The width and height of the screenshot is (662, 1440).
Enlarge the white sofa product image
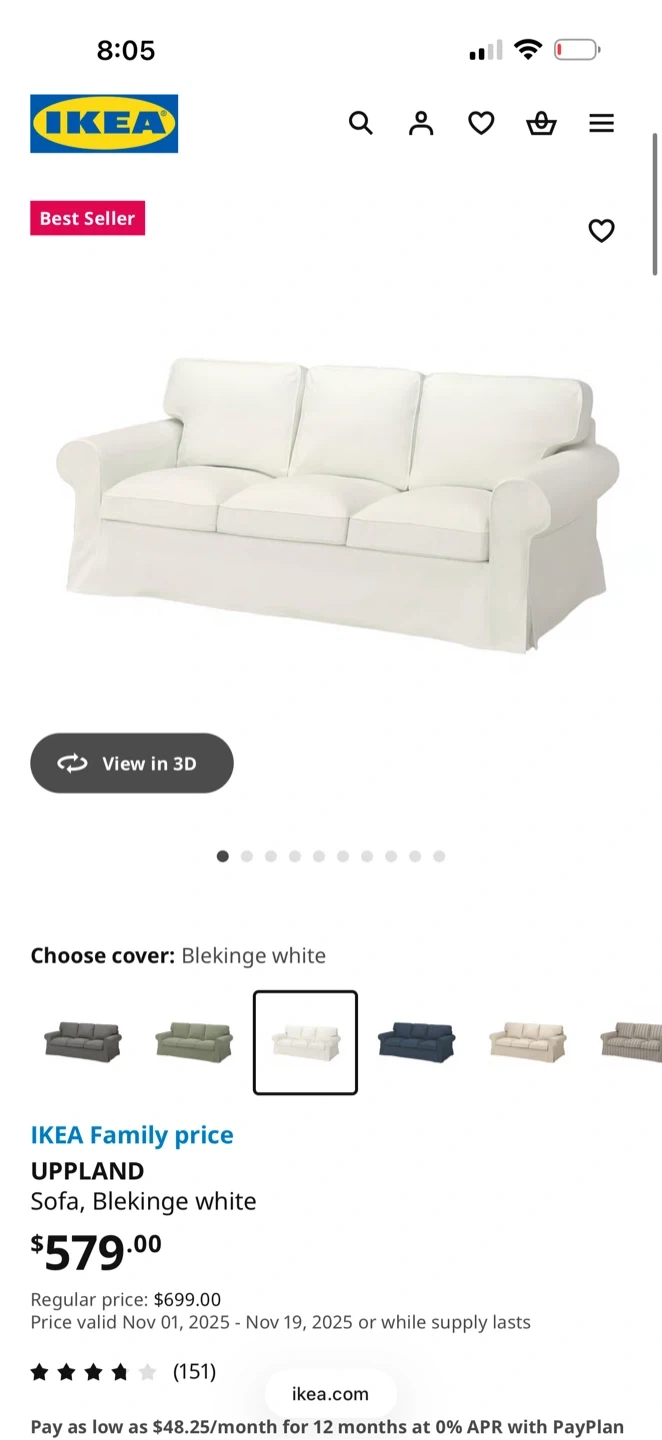pyautogui.click(x=336, y=505)
